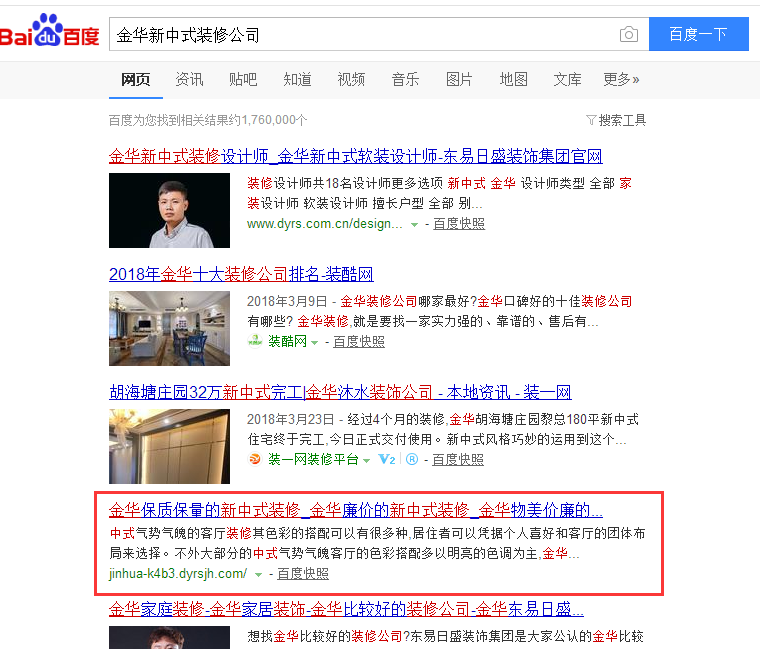Open result 金华保质保量的新中式装修
The width and height of the screenshot is (760, 649).
tap(355, 509)
